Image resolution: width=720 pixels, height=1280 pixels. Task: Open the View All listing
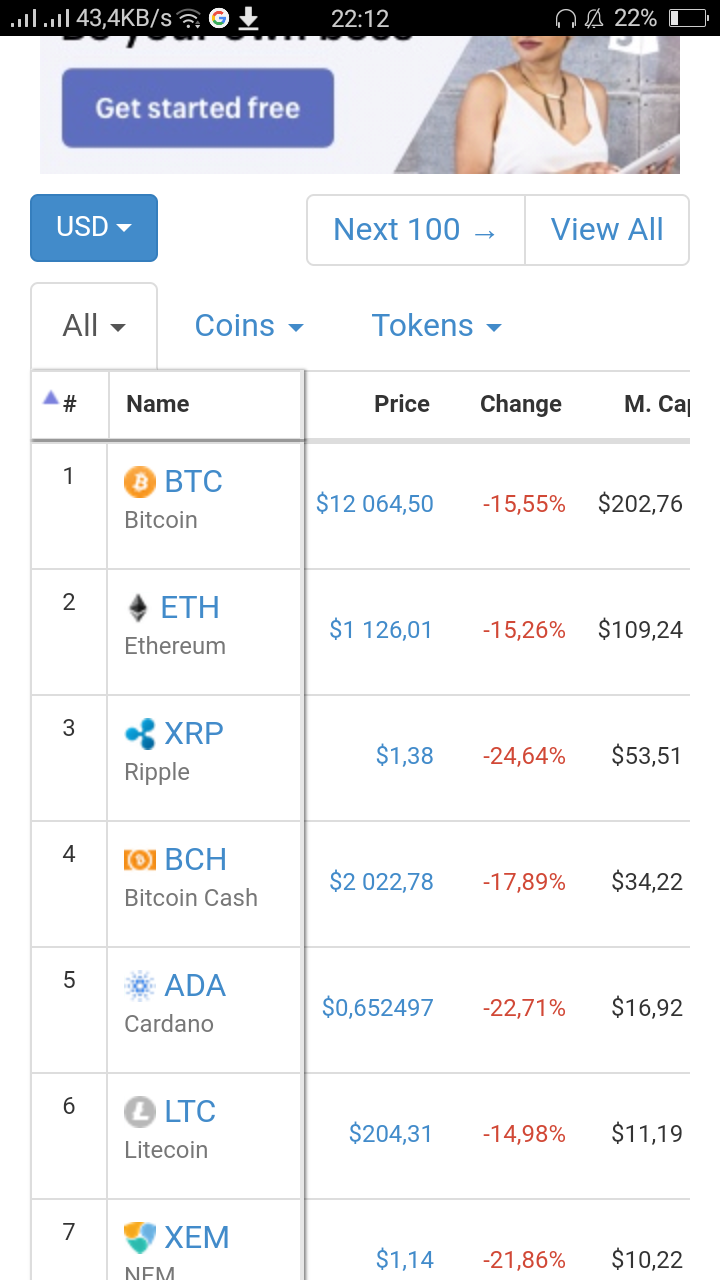[607, 230]
